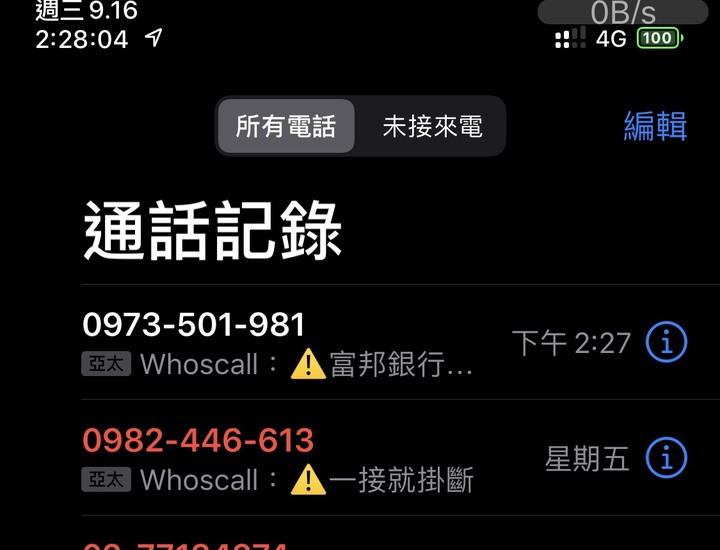Open info for 0982-446-613
Screen dimensions: 720x550
[x=666, y=458]
